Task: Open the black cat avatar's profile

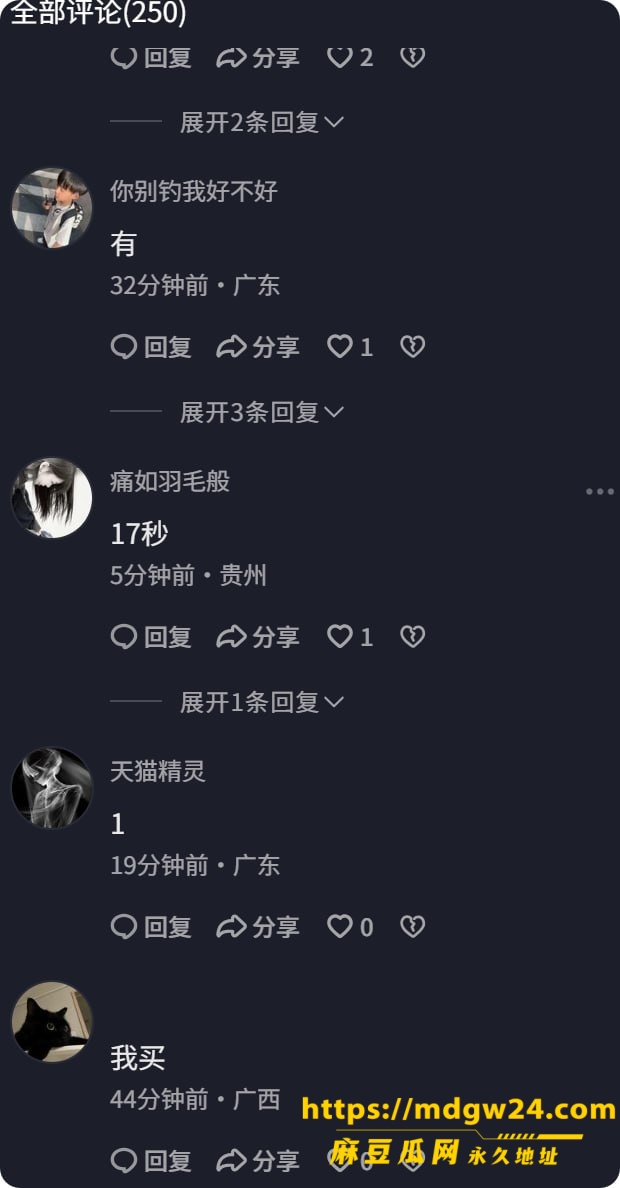Action: 52,1021
